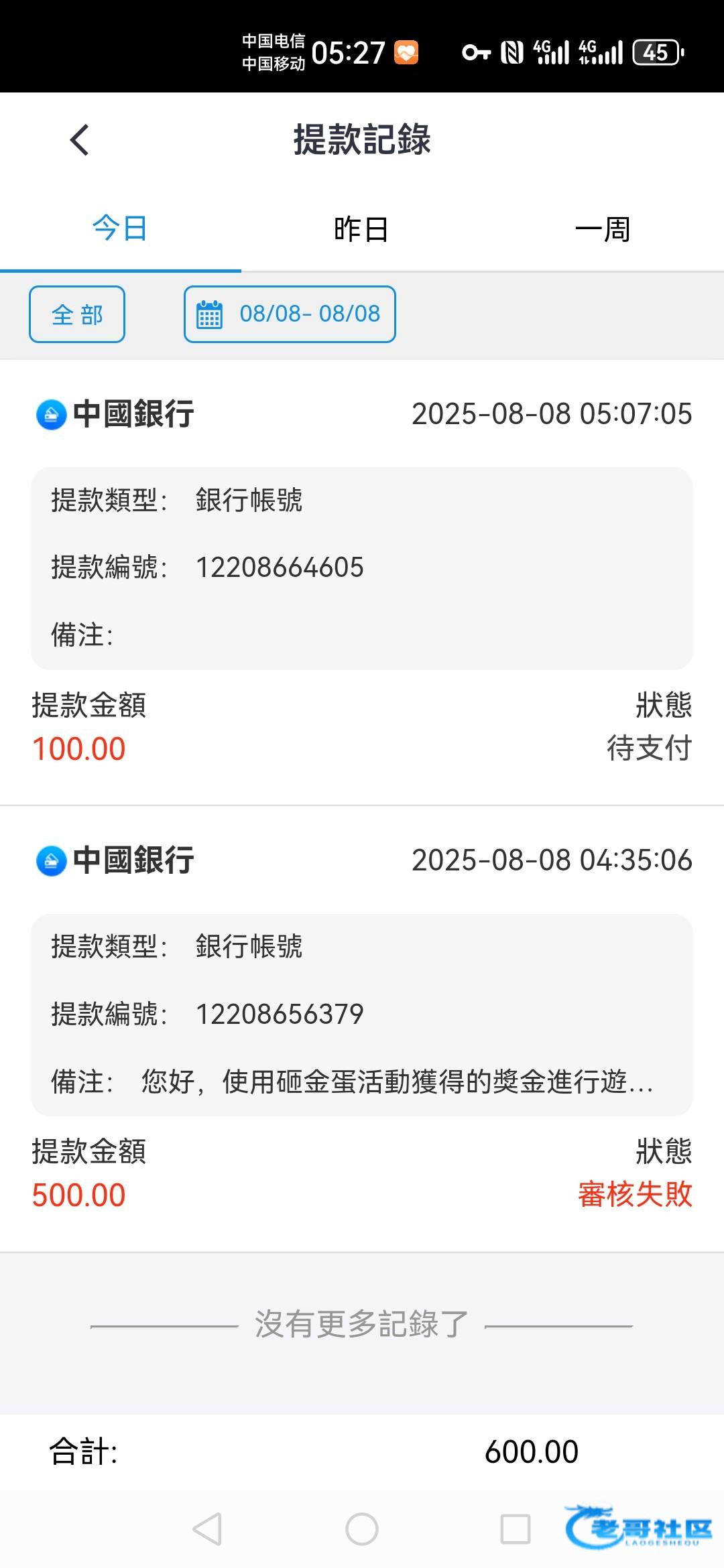Open withdrawal record 12208664605
This screenshot has width=724, height=1568.
pos(362,583)
